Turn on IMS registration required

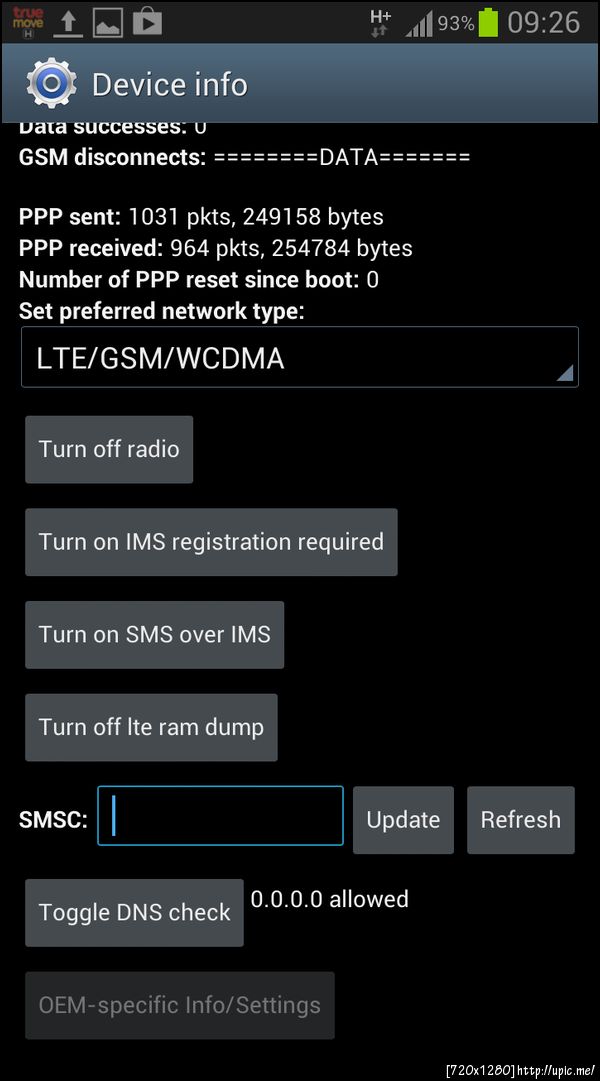(211, 542)
